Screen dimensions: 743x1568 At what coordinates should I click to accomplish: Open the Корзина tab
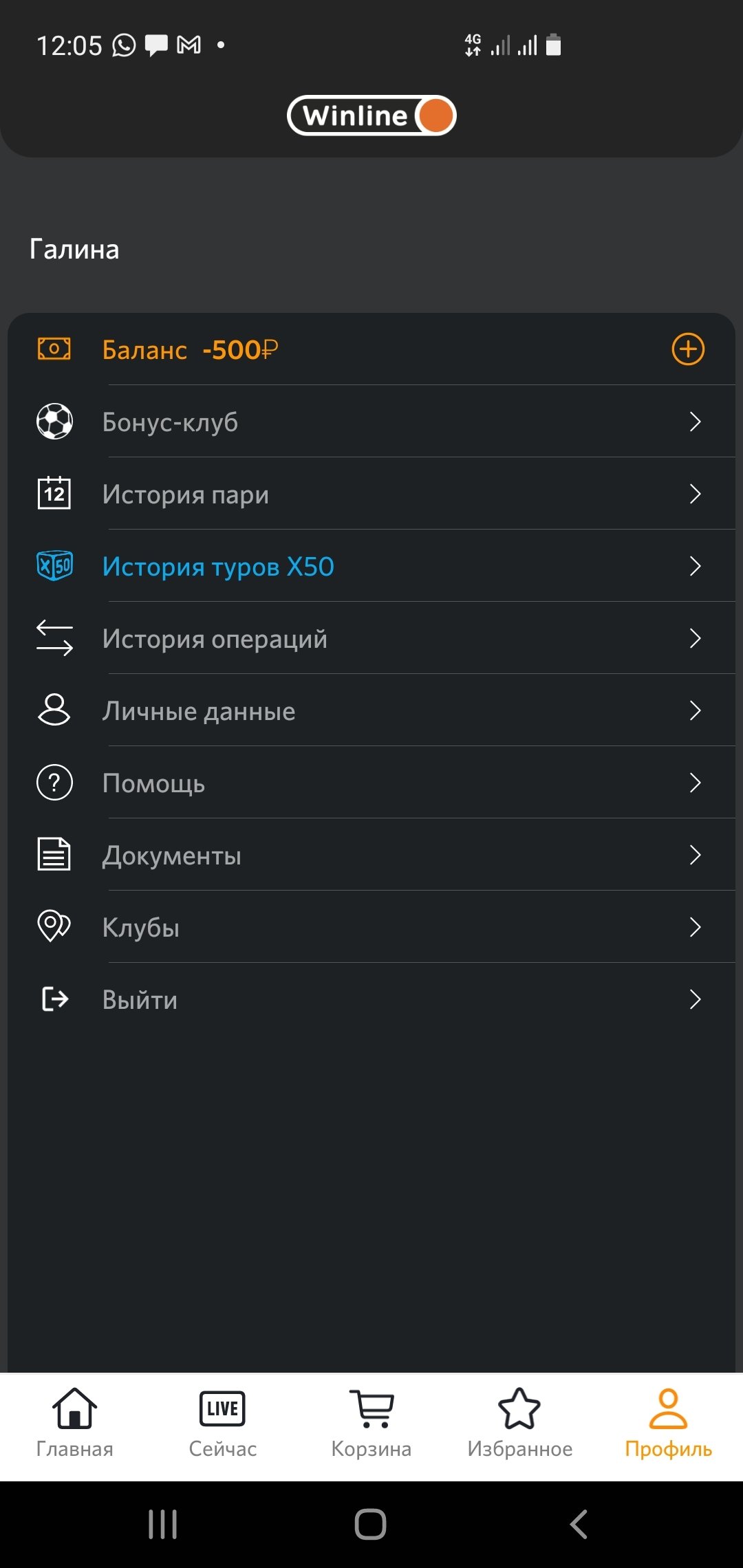coord(371,1422)
